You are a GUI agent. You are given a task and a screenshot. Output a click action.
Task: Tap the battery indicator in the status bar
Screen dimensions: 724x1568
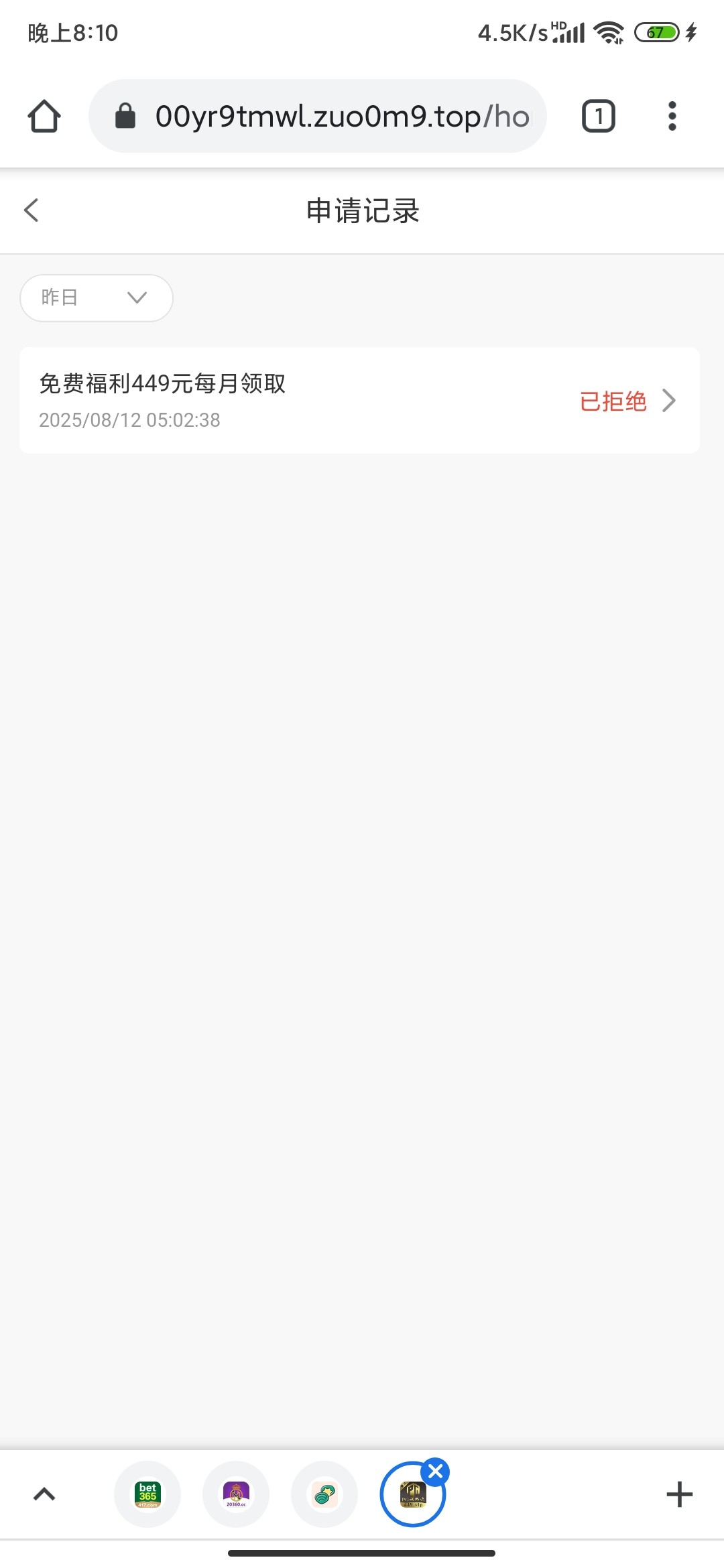click(658, 31)
